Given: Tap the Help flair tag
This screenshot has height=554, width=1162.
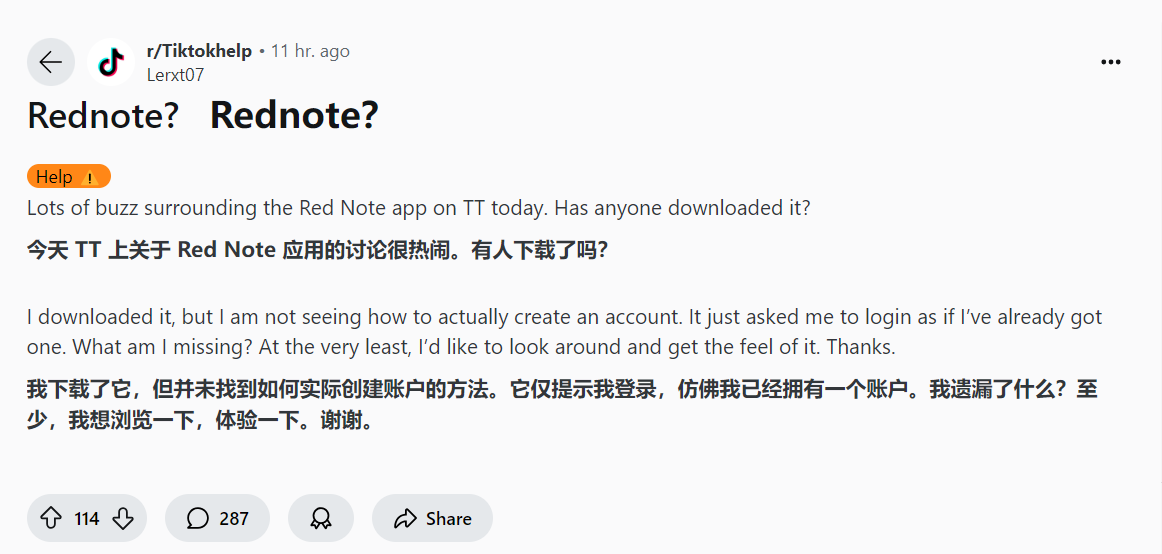Looking at the screenshot, I should click(x=68, y=177).
